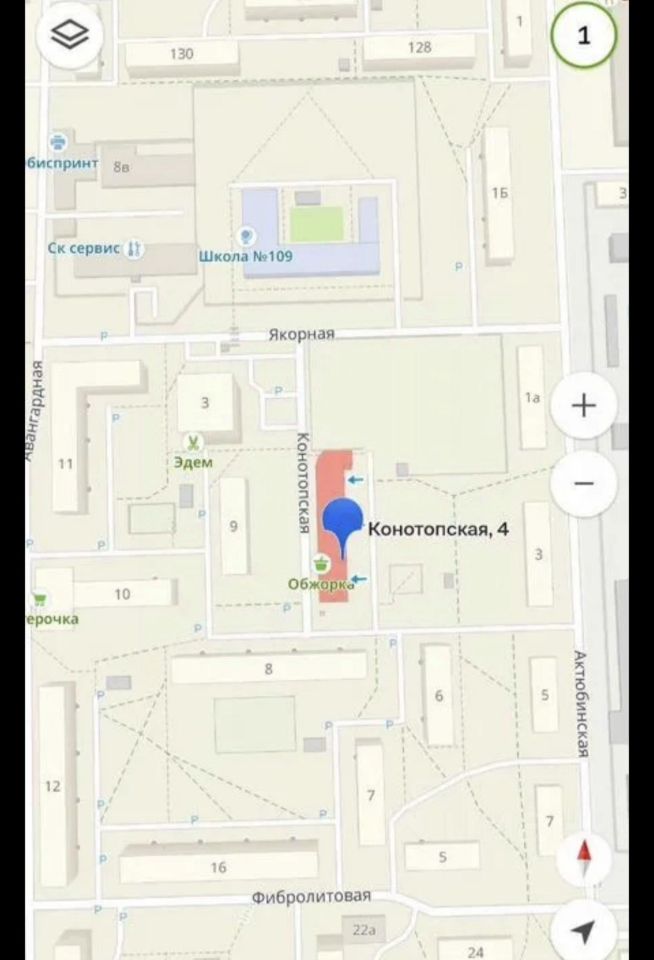Zoom out of the map

tap(583, 483)
